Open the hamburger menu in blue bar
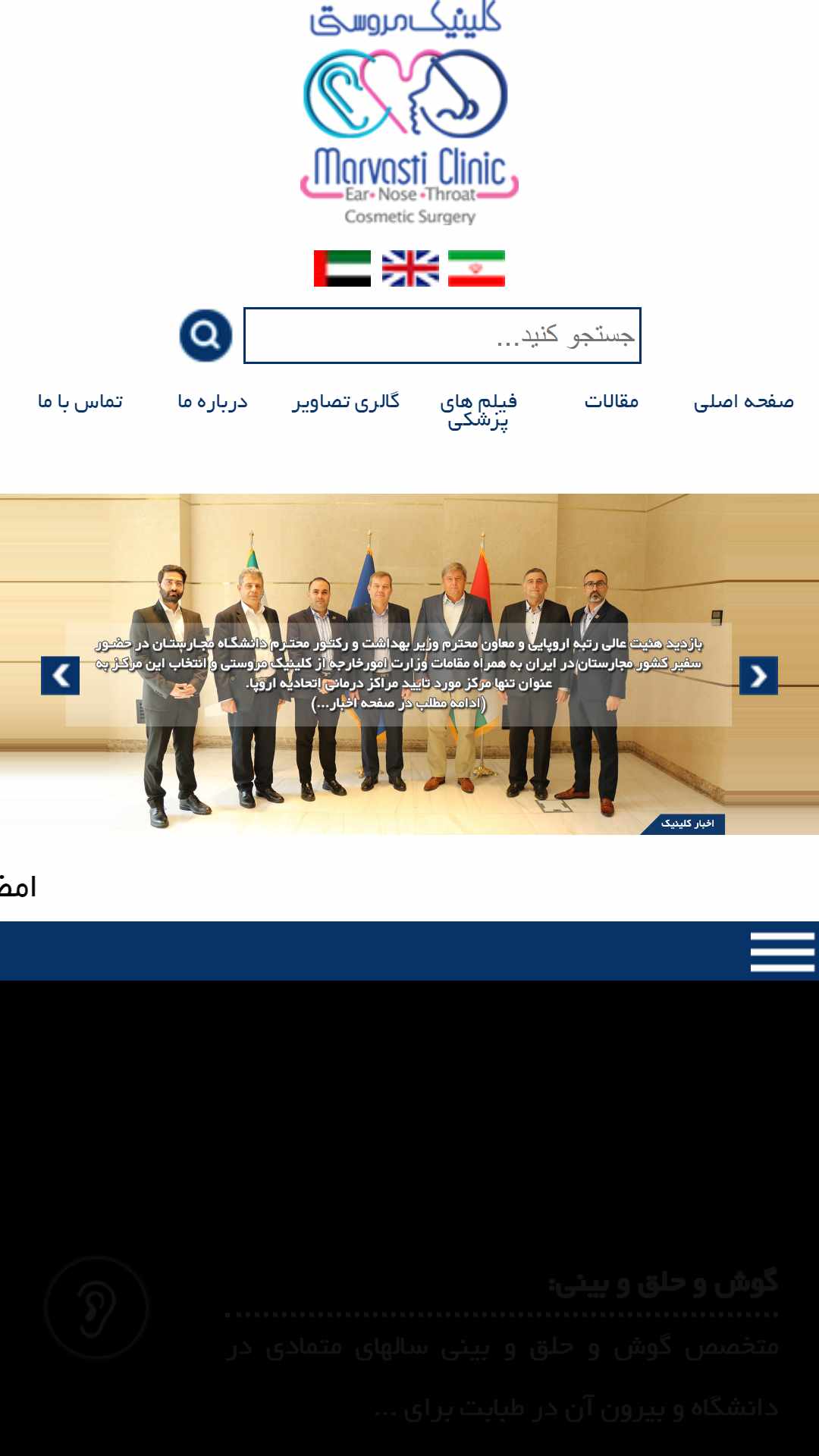Screen dimensions: 819x1456 tap(782, 952)
